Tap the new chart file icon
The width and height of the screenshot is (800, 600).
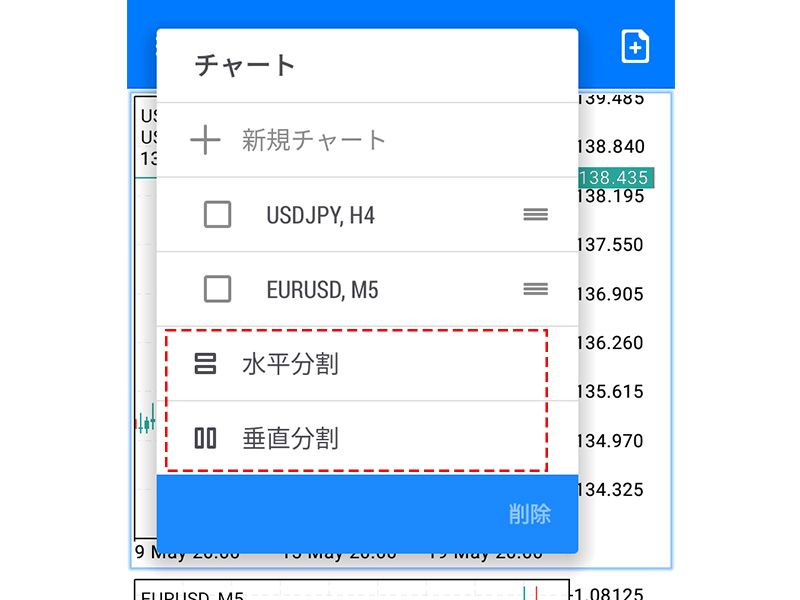point(636,46)
